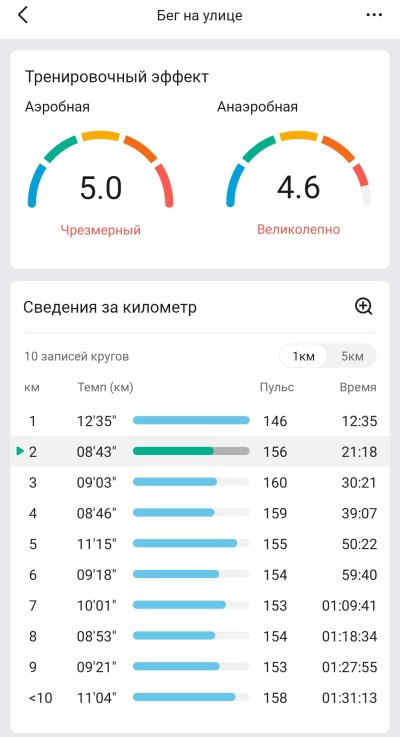
Task: Select the kilometer 7 row with pace 10'01"
Action: click(200, 605)
